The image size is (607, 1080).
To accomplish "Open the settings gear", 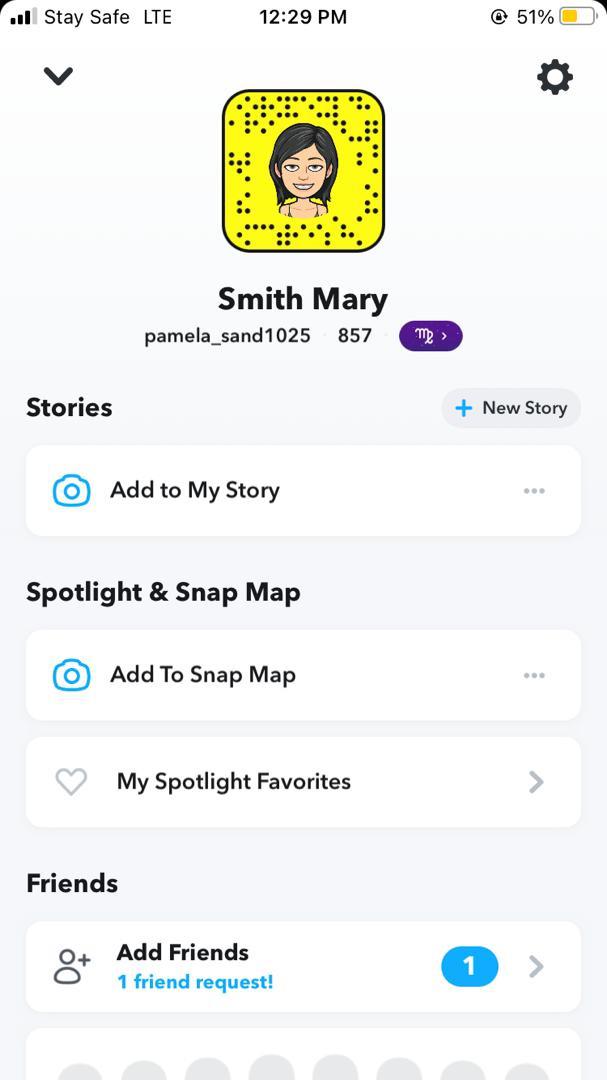I will pos(555,77).
